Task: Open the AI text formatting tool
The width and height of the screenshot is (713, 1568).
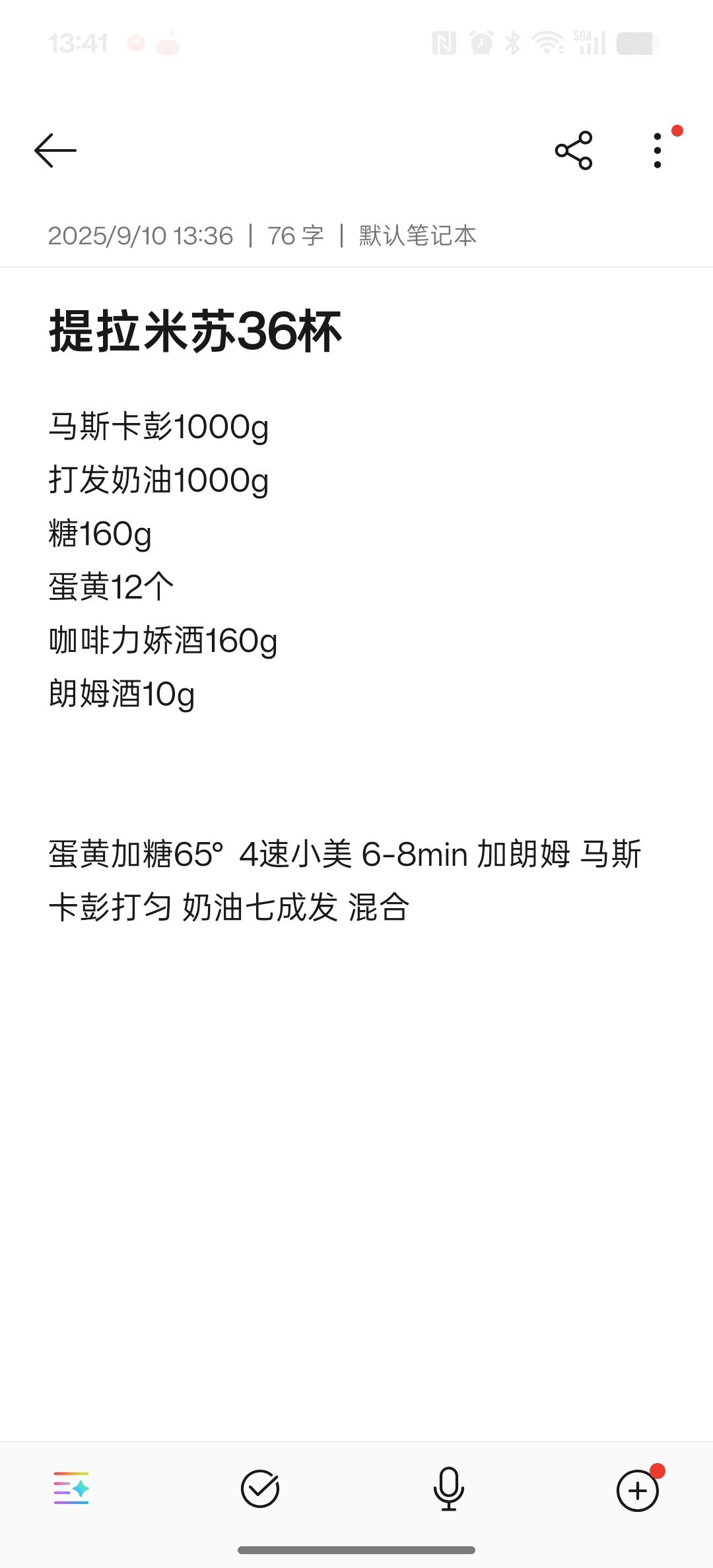Action: (x=71, y=1488)
